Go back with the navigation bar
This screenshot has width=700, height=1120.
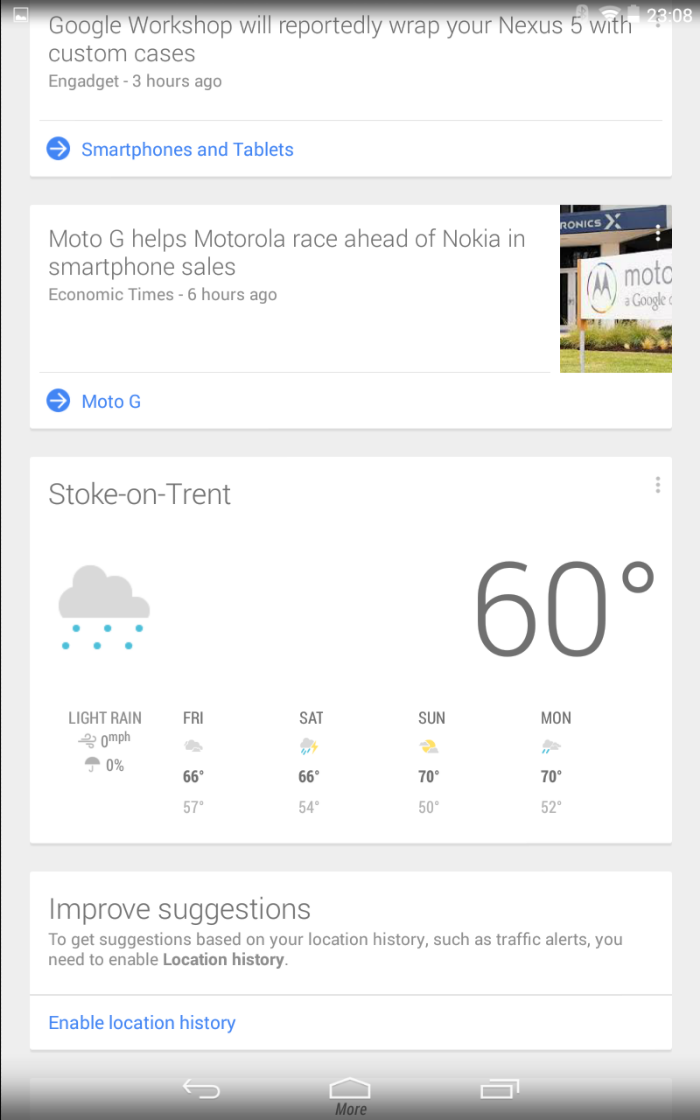[201, 1089]
